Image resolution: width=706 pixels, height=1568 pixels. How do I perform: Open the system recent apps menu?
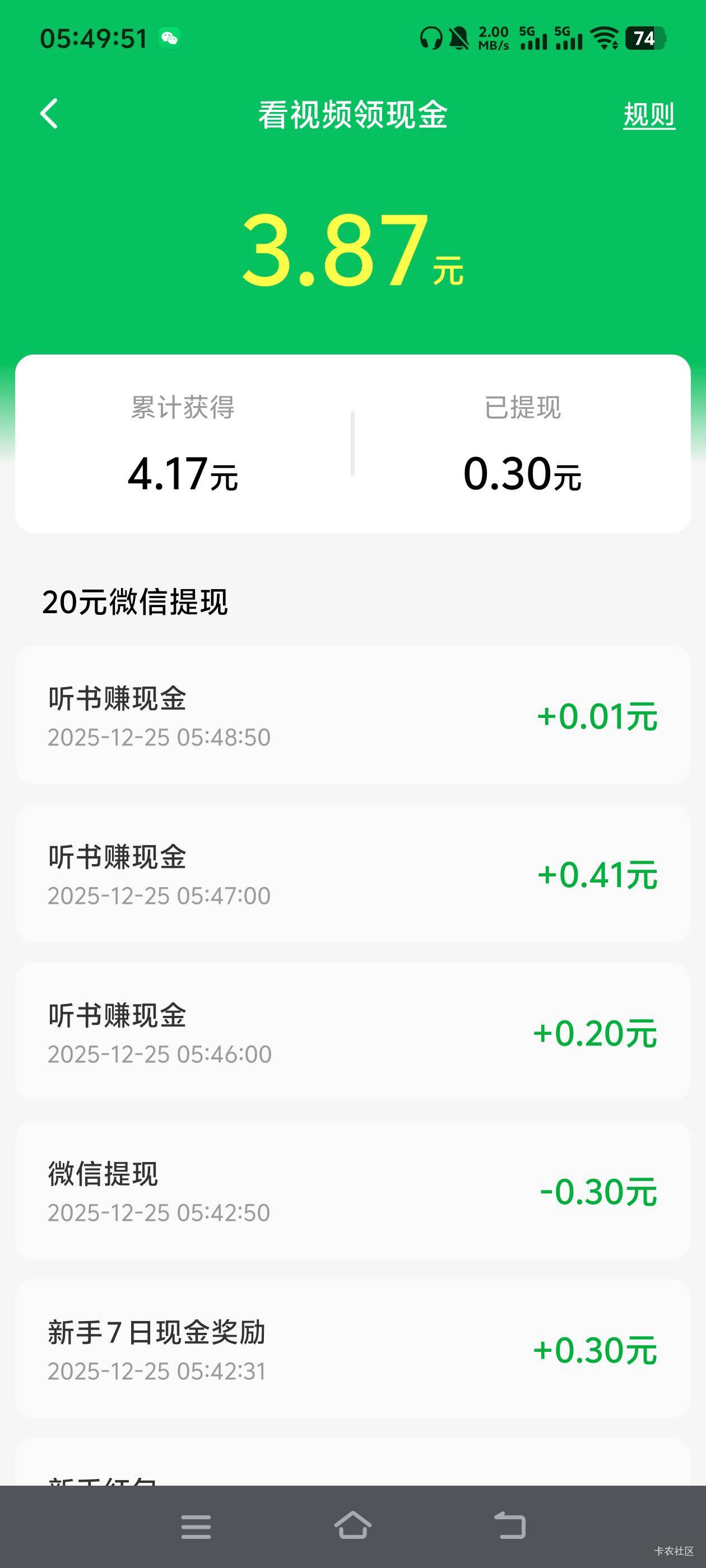[196, 1527]
